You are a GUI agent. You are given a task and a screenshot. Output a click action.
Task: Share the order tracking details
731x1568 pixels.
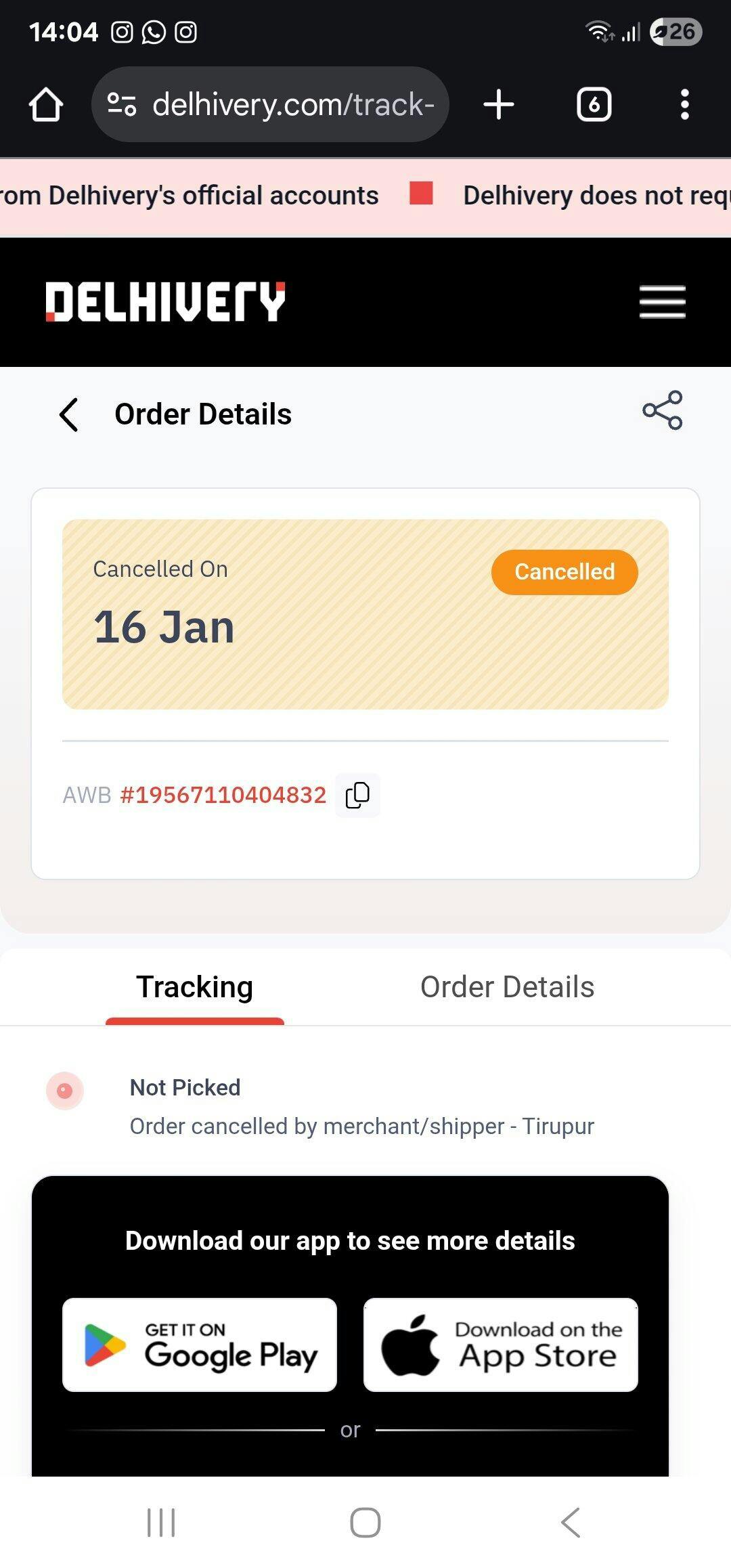pos(662,410)
